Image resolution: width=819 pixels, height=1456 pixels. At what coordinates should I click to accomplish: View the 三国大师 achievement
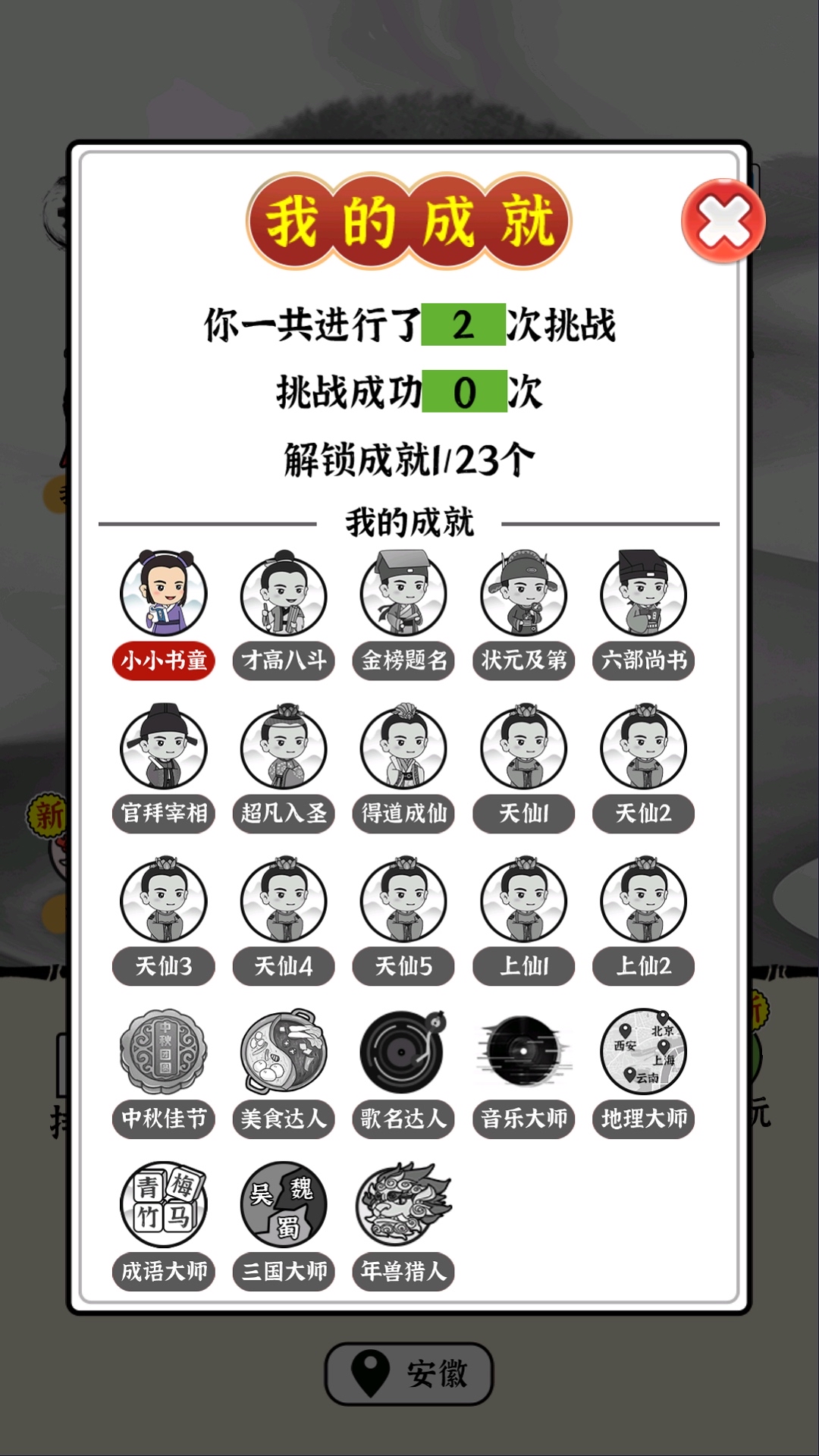pyautogui.click(x=284, y=1204)
